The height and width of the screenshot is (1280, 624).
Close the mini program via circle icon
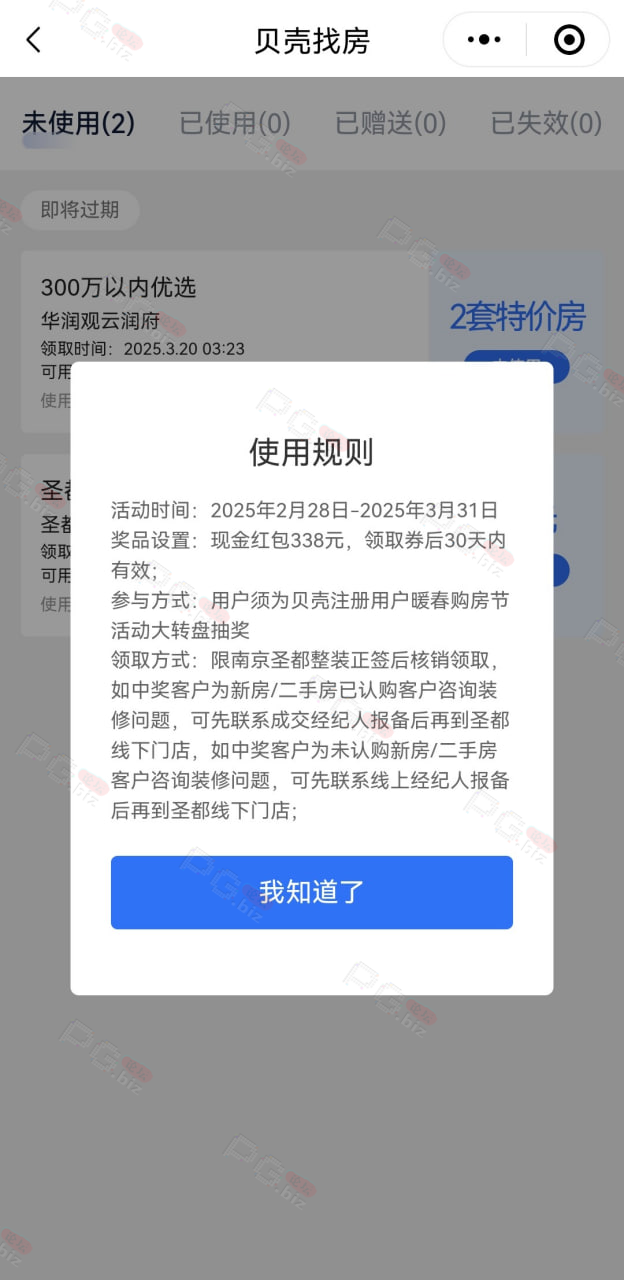coord(568,40)
